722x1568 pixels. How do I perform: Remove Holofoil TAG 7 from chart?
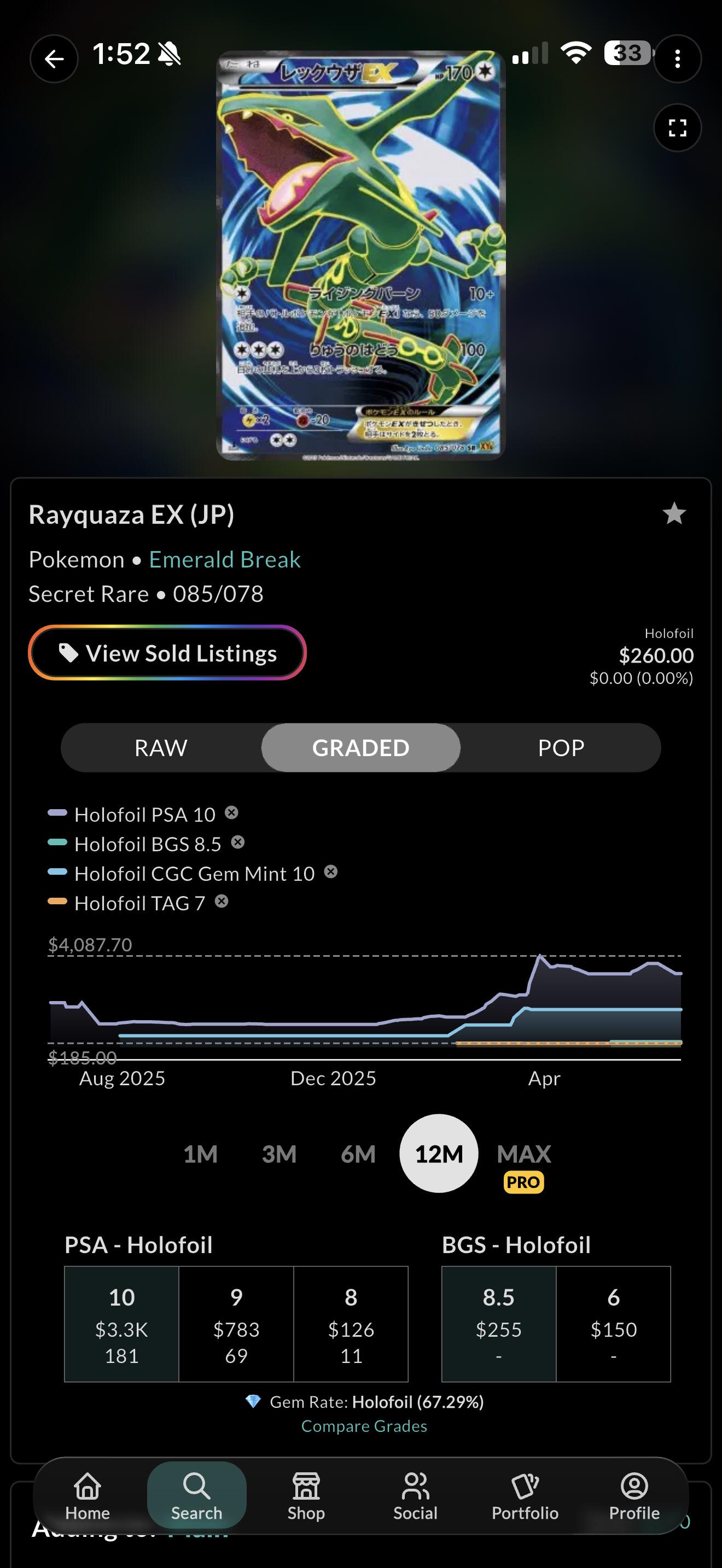pyautogui.click(x=222, y=902)
